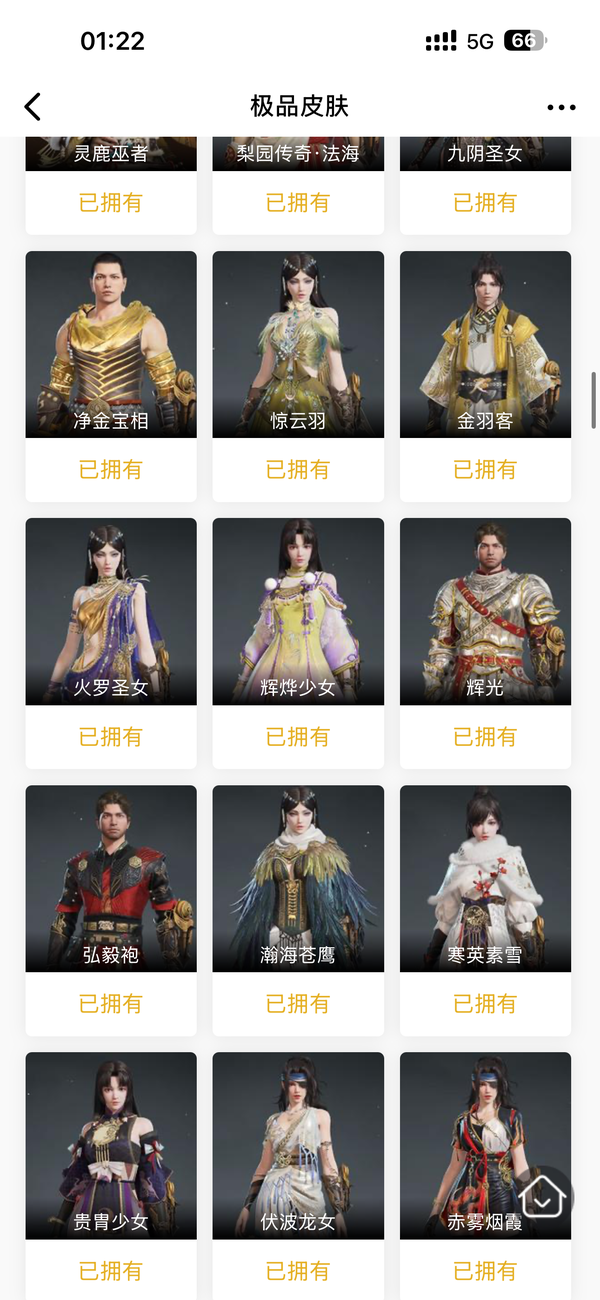600x1300 pixels.
Task: Select the 金羽客 skin tile
Action: (x=485, y=345)
